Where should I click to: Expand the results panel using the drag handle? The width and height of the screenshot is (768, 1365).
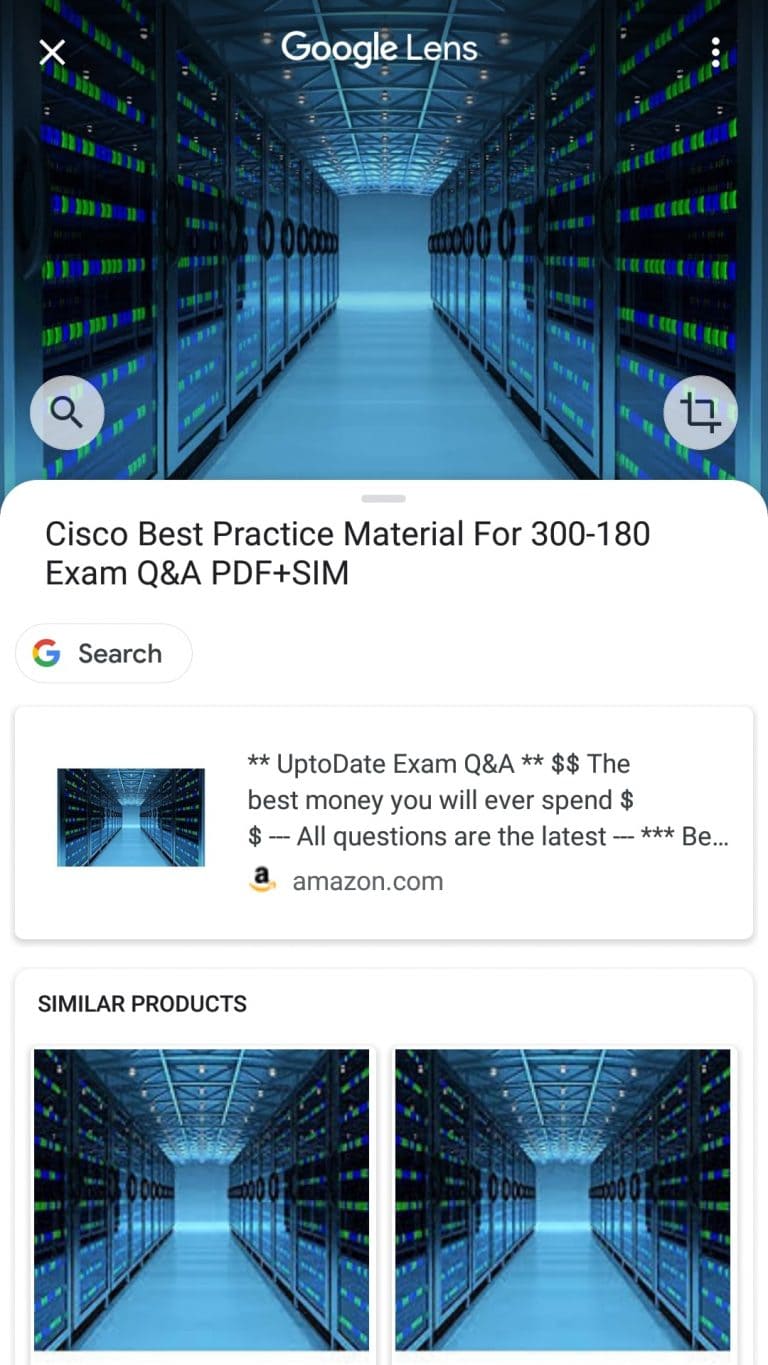384,498
